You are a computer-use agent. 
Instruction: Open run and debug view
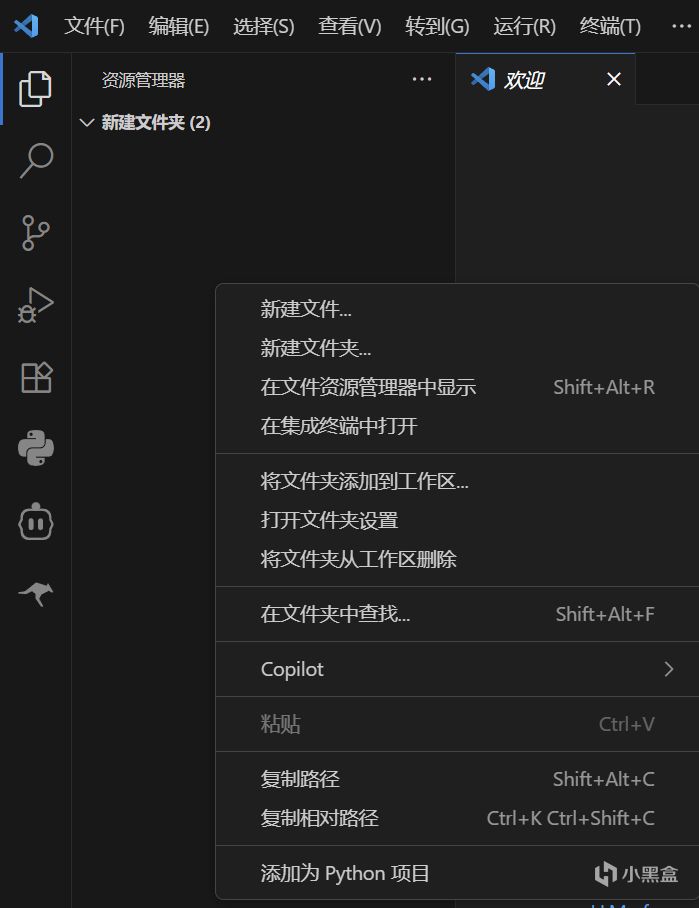36,305
